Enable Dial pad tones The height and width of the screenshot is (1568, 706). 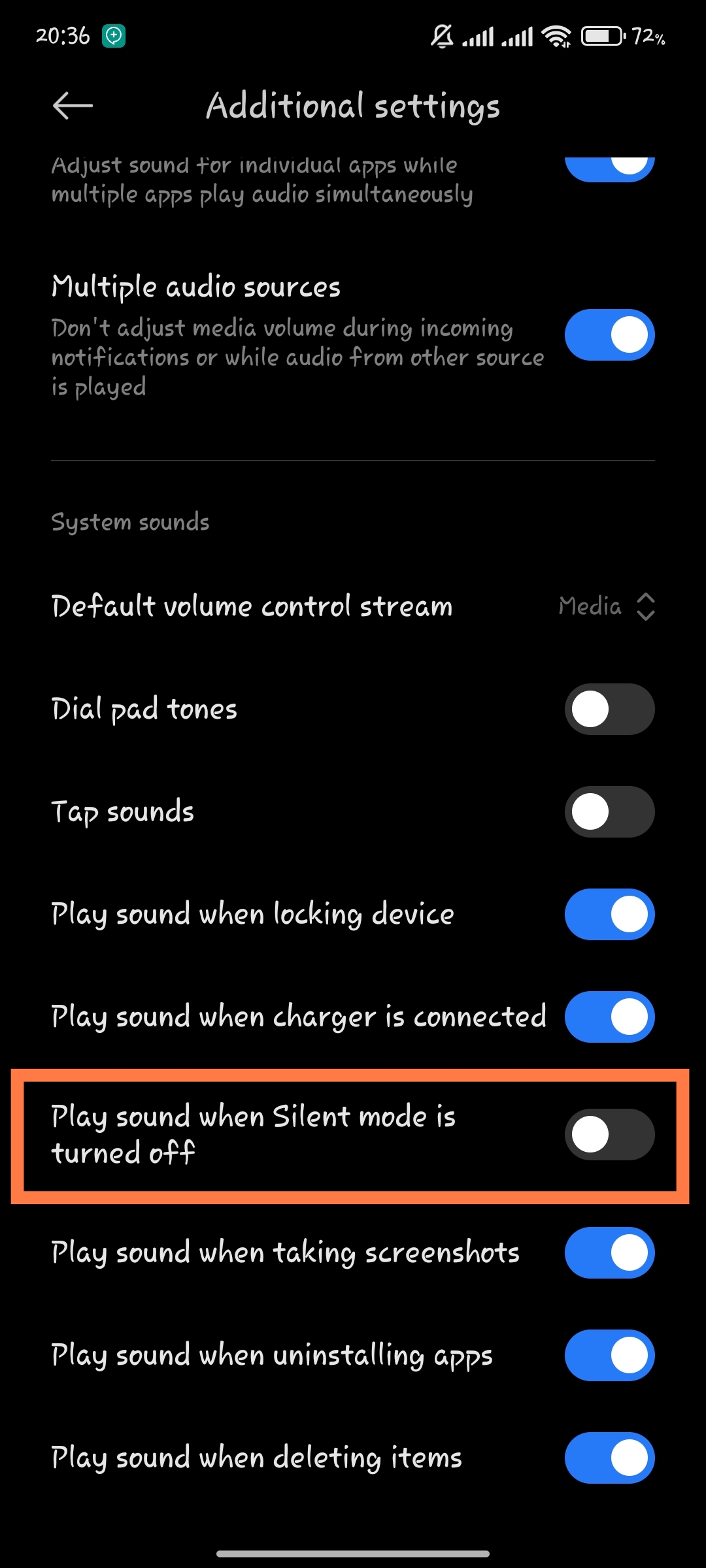tap(609, 709)
